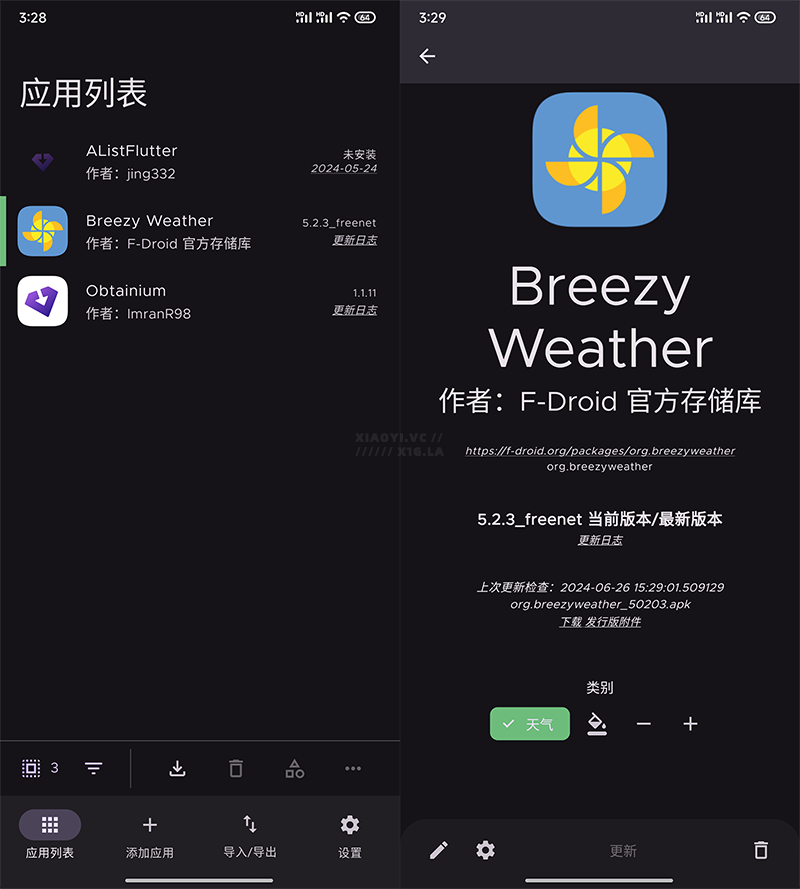This screenshot has height=889, width=800.
Task: Go back using the top arrow
Action: click(428, 56)
